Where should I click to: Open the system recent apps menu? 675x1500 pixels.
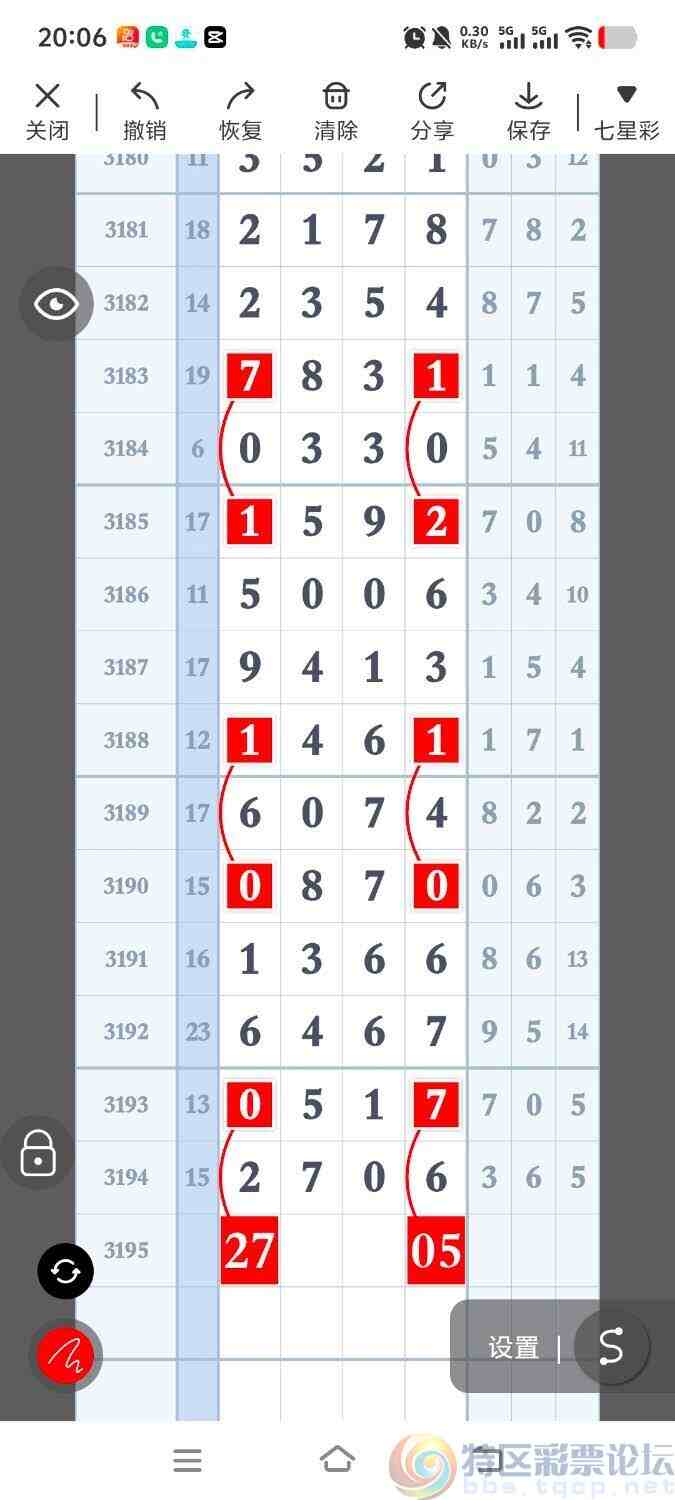(x=187, y=1460)
